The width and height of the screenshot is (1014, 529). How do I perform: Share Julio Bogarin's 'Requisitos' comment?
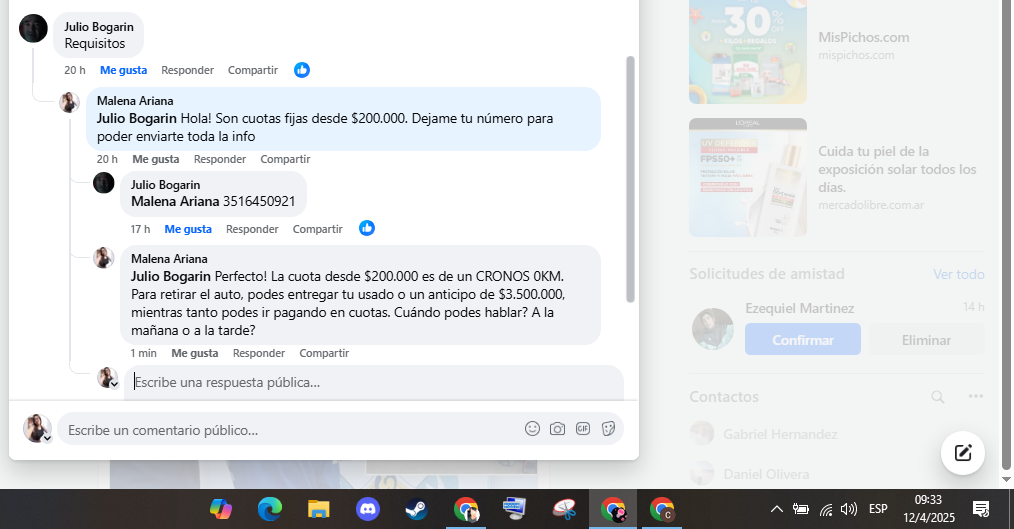(x=252, y=70)
